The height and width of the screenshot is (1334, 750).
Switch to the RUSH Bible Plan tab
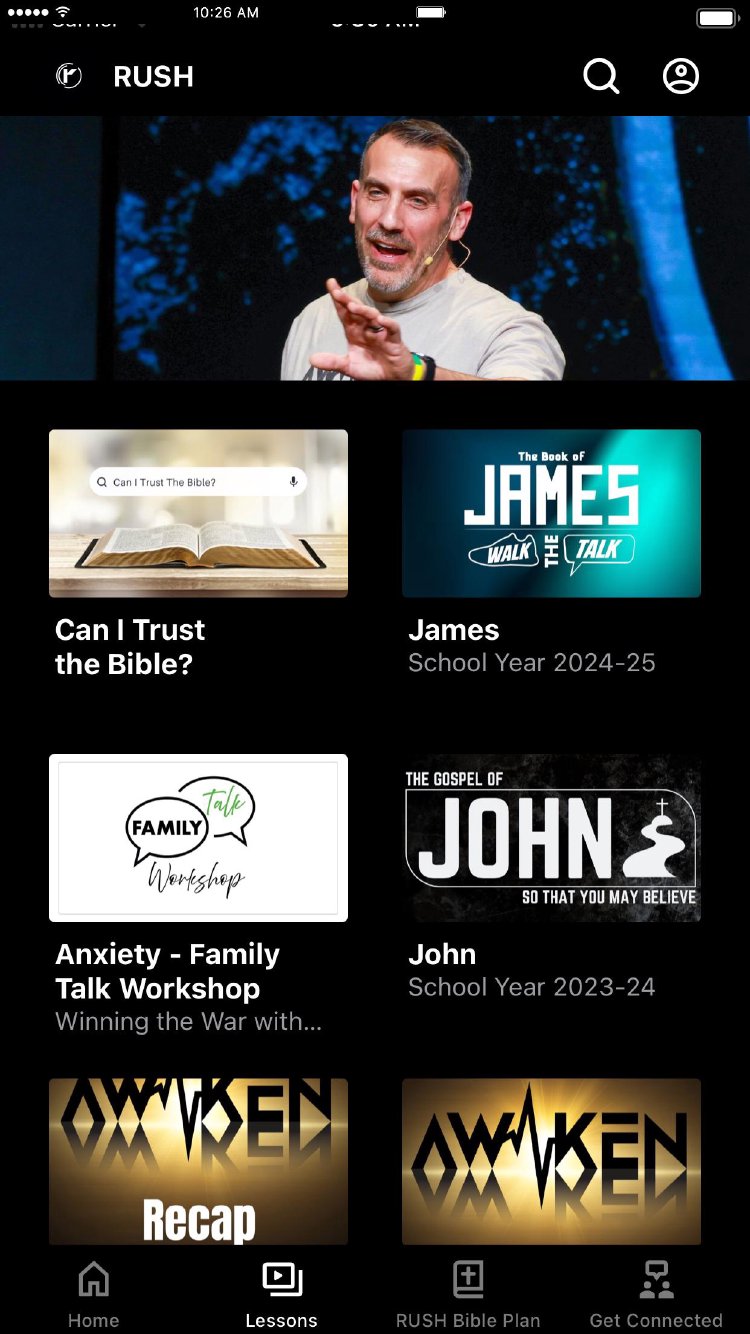point(468,1294)
